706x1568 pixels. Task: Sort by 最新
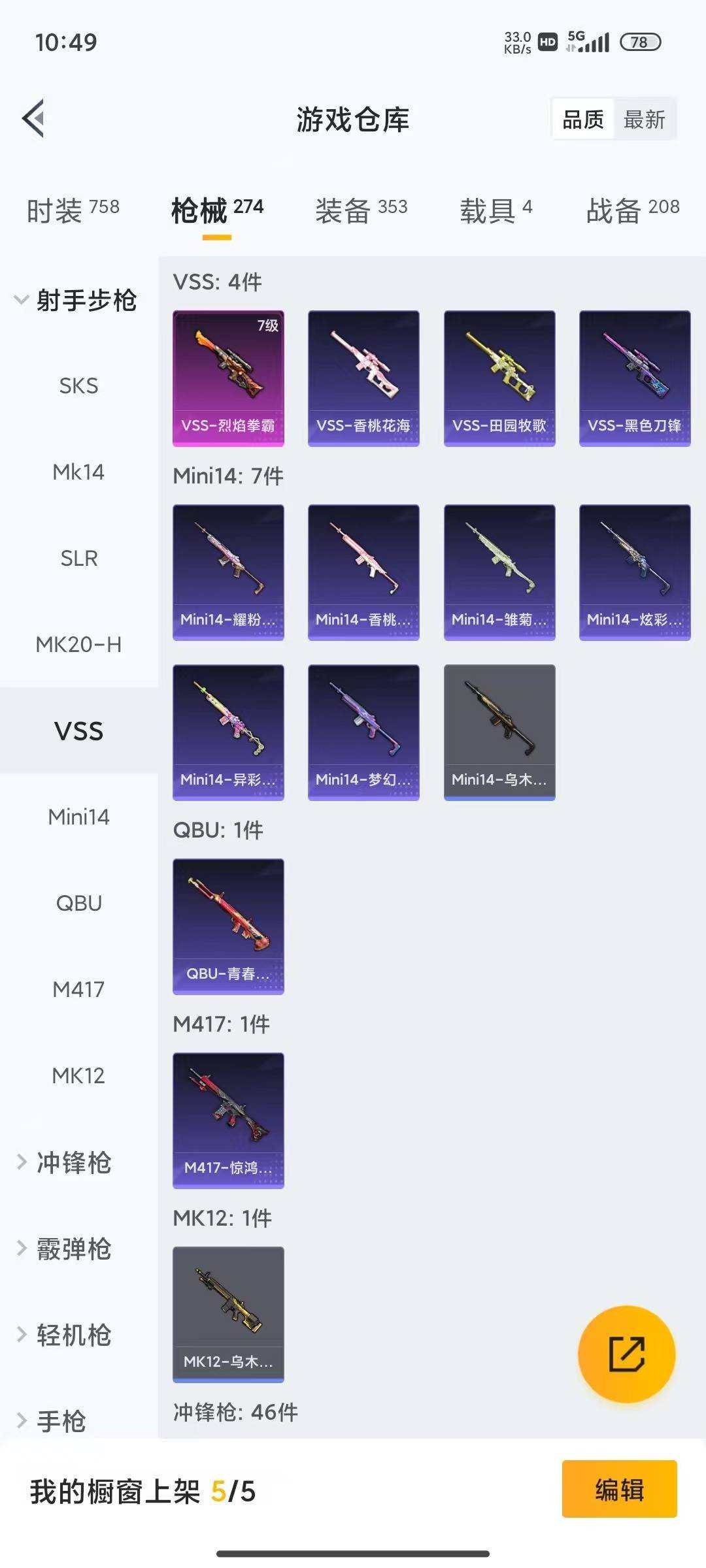tap(644, 120)
